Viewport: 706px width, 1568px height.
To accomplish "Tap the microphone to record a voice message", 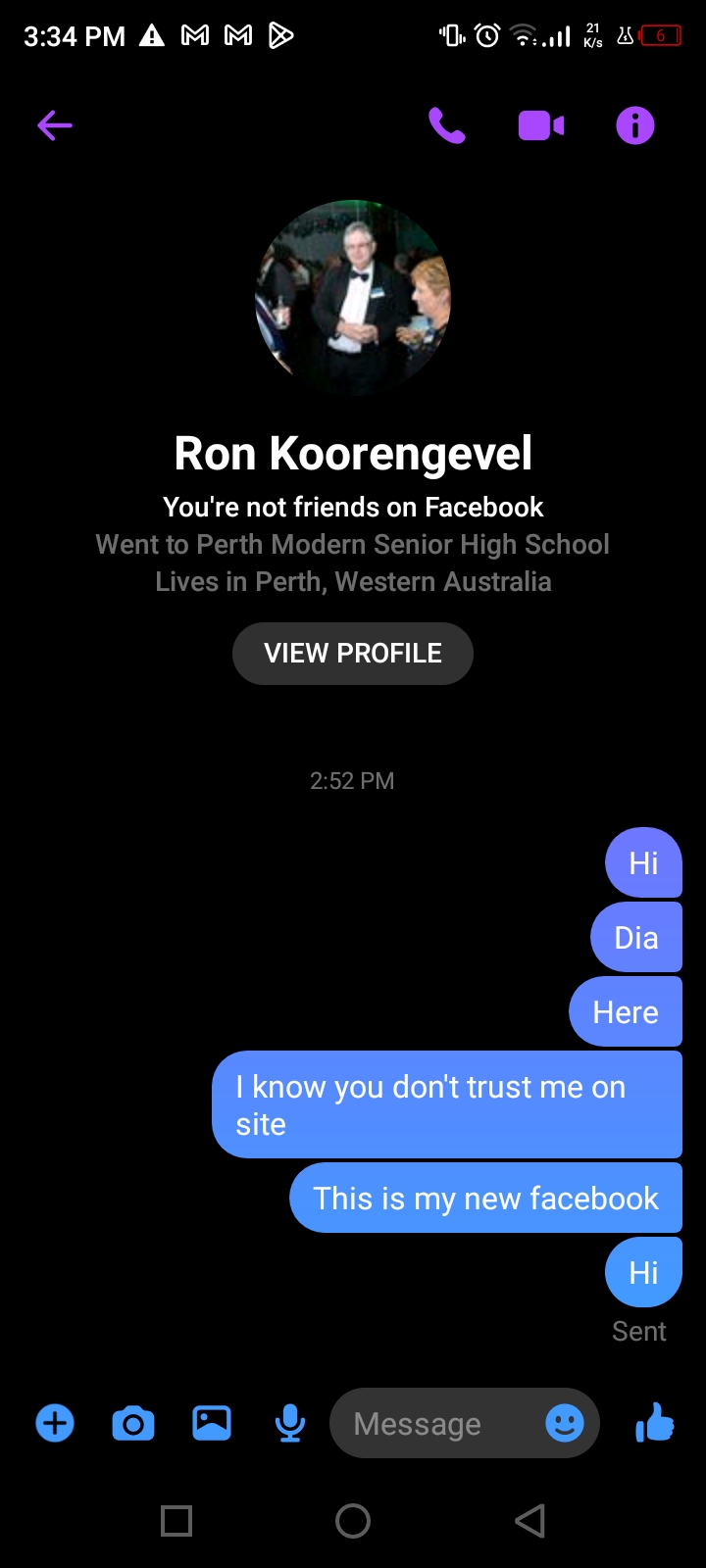I will (290, 1423).
